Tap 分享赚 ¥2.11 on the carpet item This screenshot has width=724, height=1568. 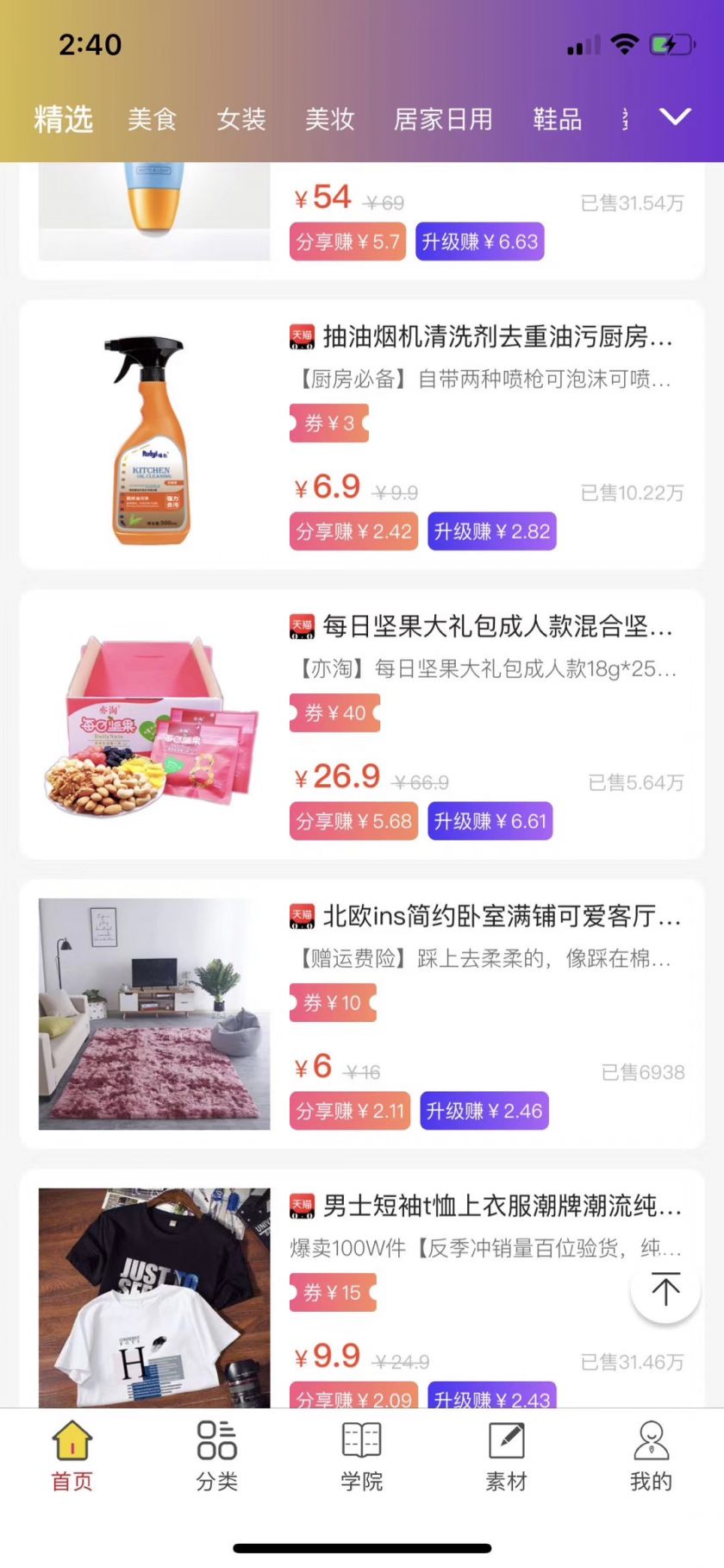350,1111
